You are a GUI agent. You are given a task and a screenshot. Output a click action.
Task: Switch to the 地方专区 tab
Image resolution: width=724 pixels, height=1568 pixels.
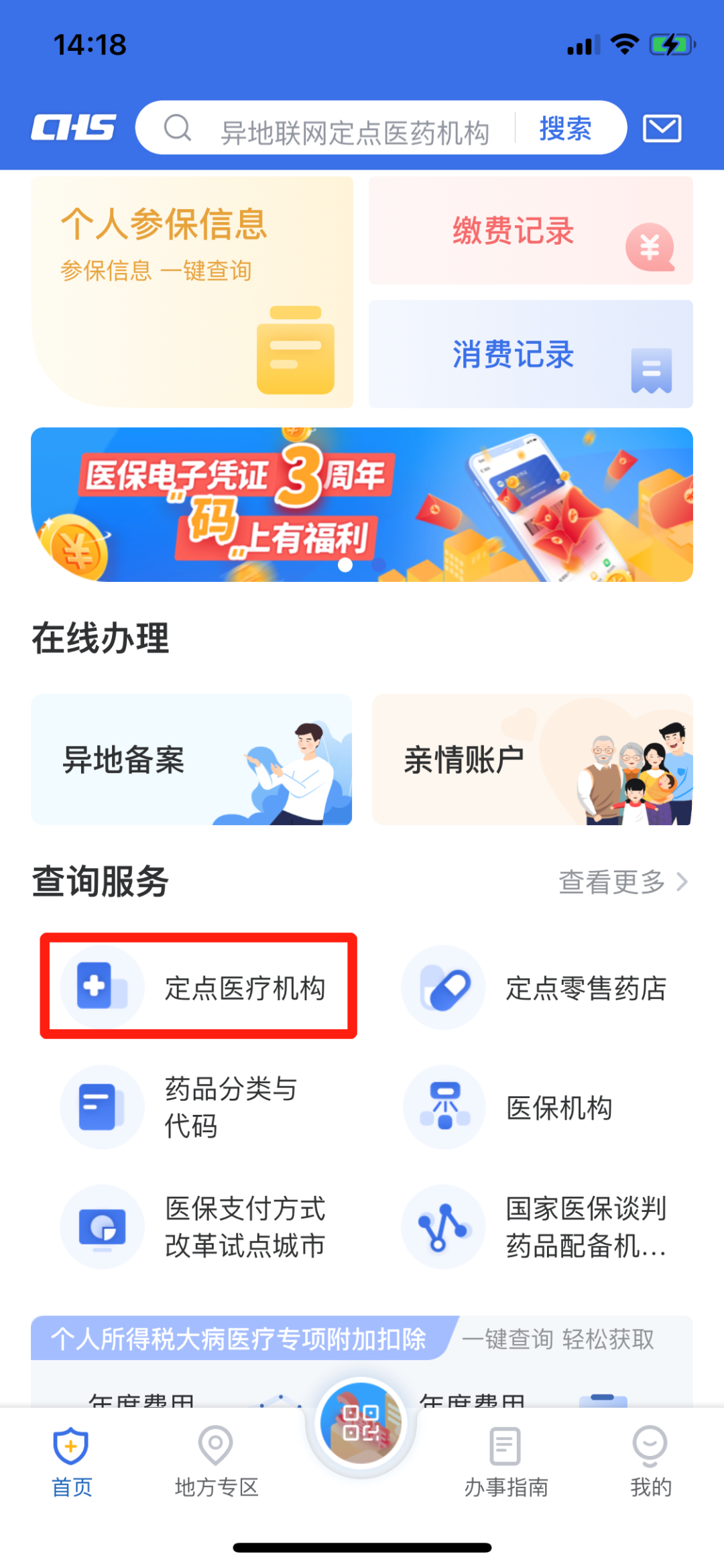tap(216, 1461)
